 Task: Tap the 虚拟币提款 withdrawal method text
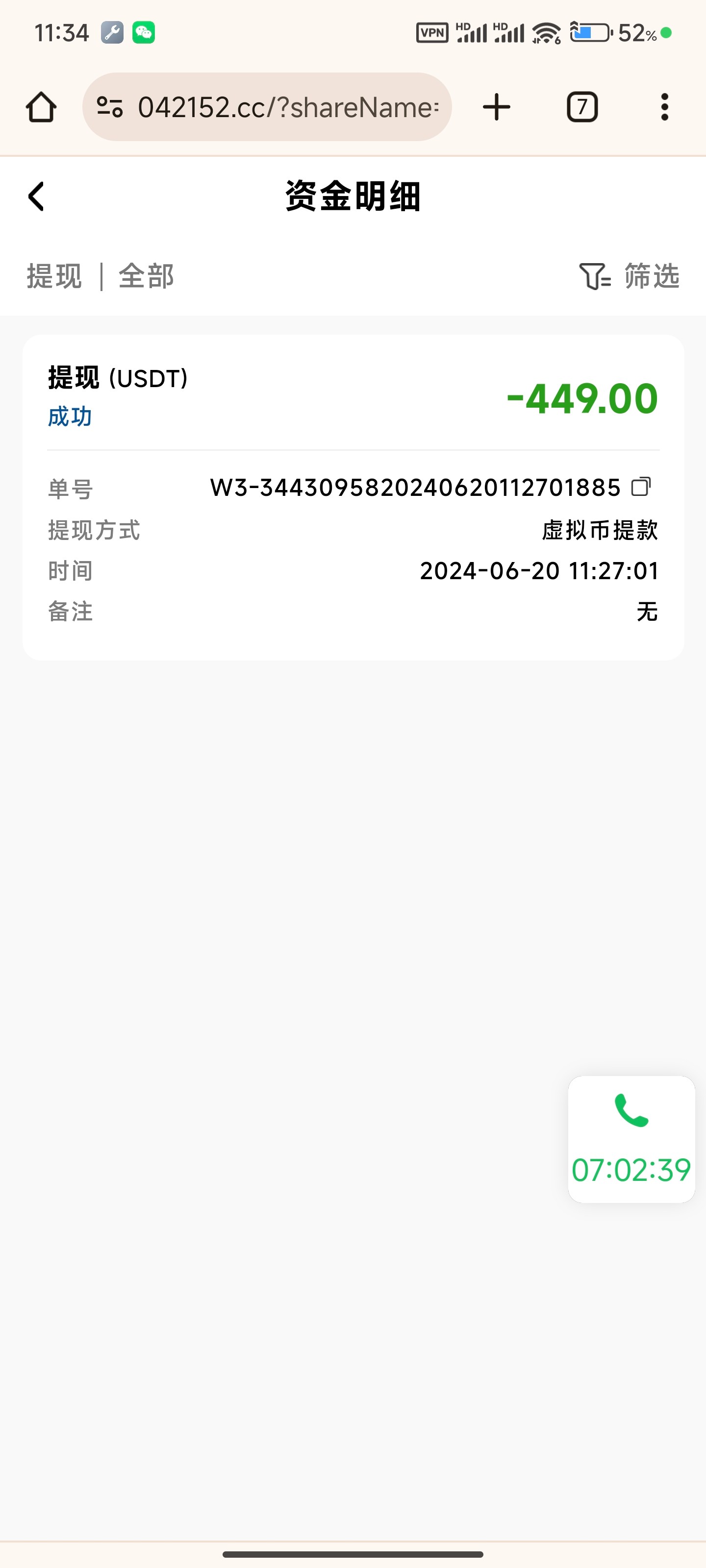click(x=600, y=530)
